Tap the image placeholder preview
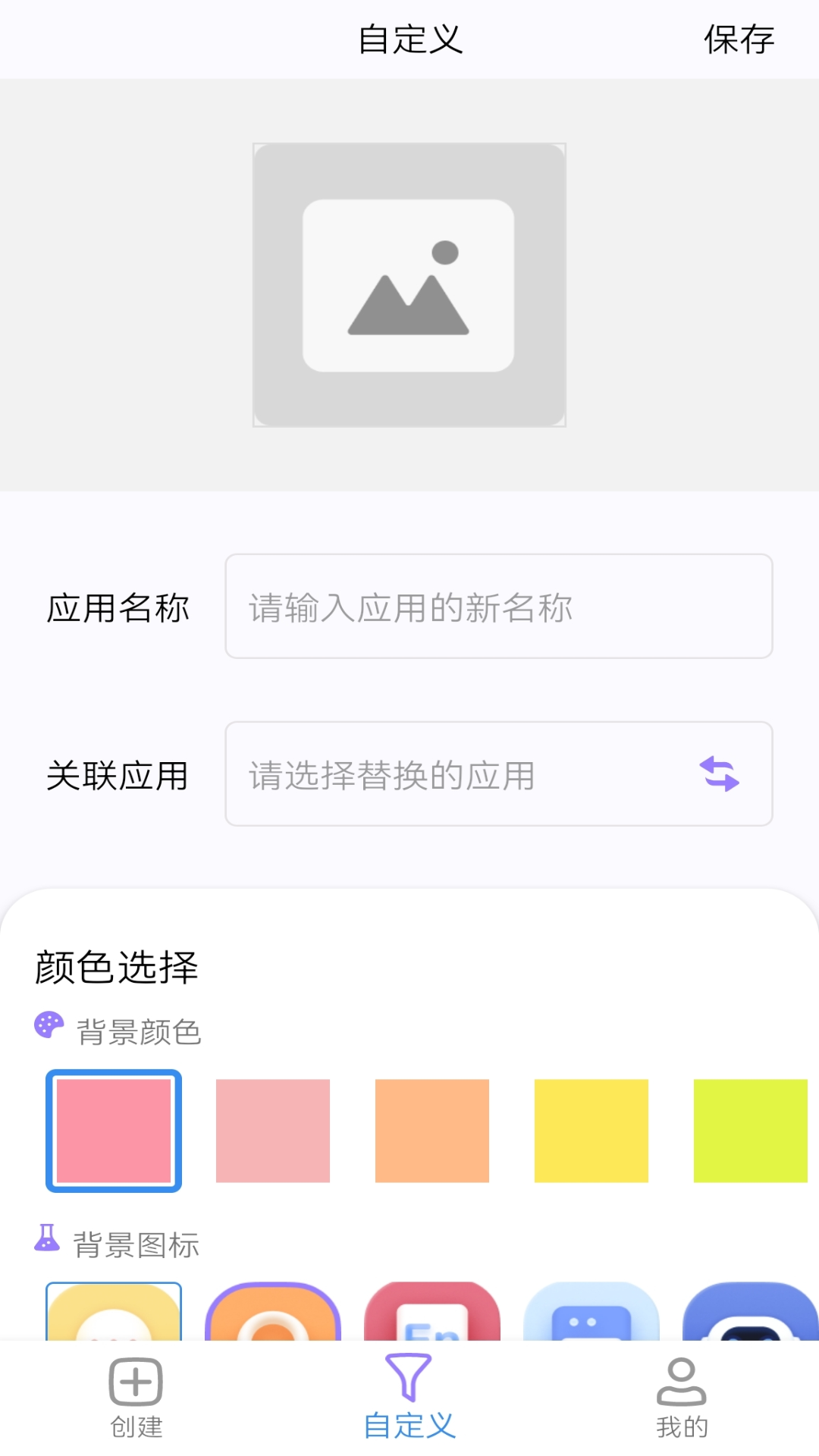 tap(409, 284)
